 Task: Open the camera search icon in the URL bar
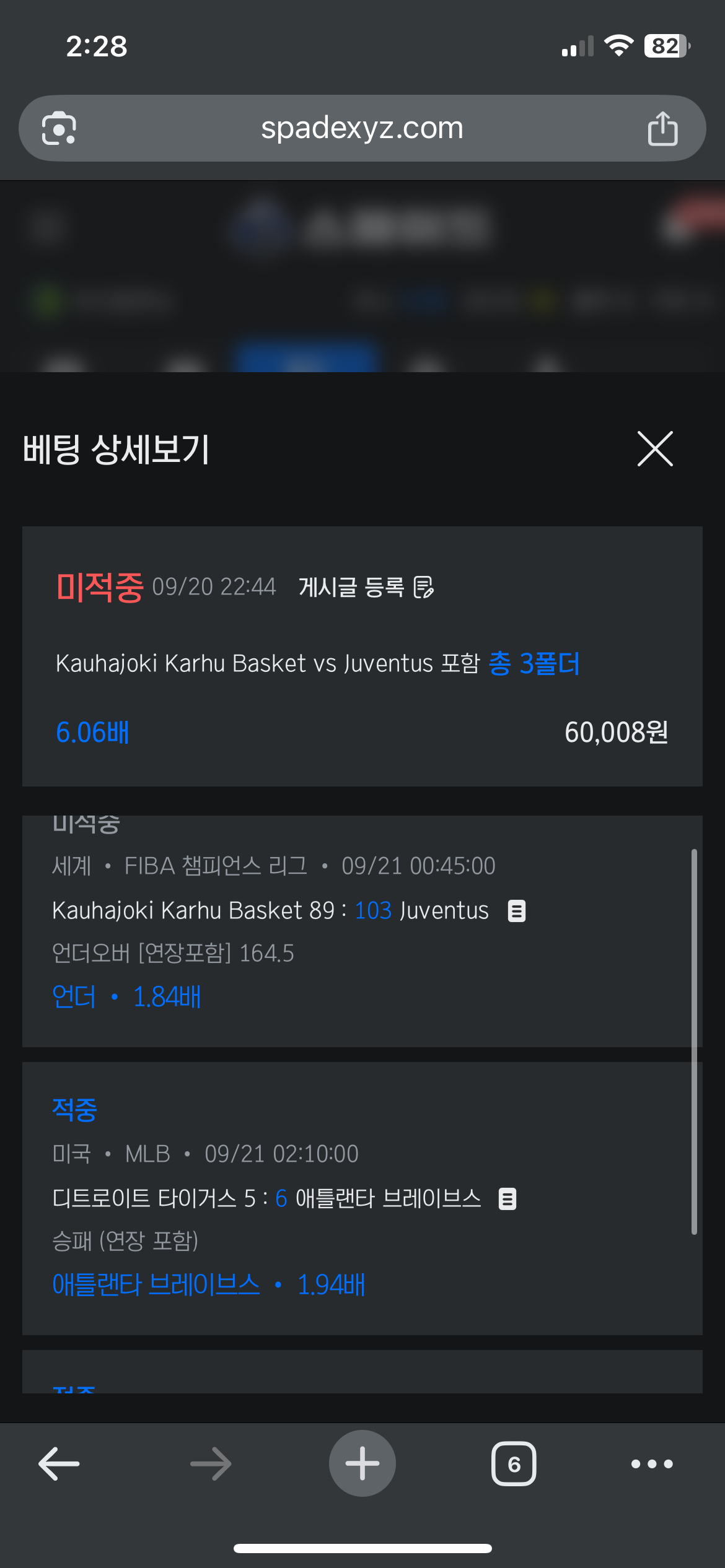[x=59, y=128]
